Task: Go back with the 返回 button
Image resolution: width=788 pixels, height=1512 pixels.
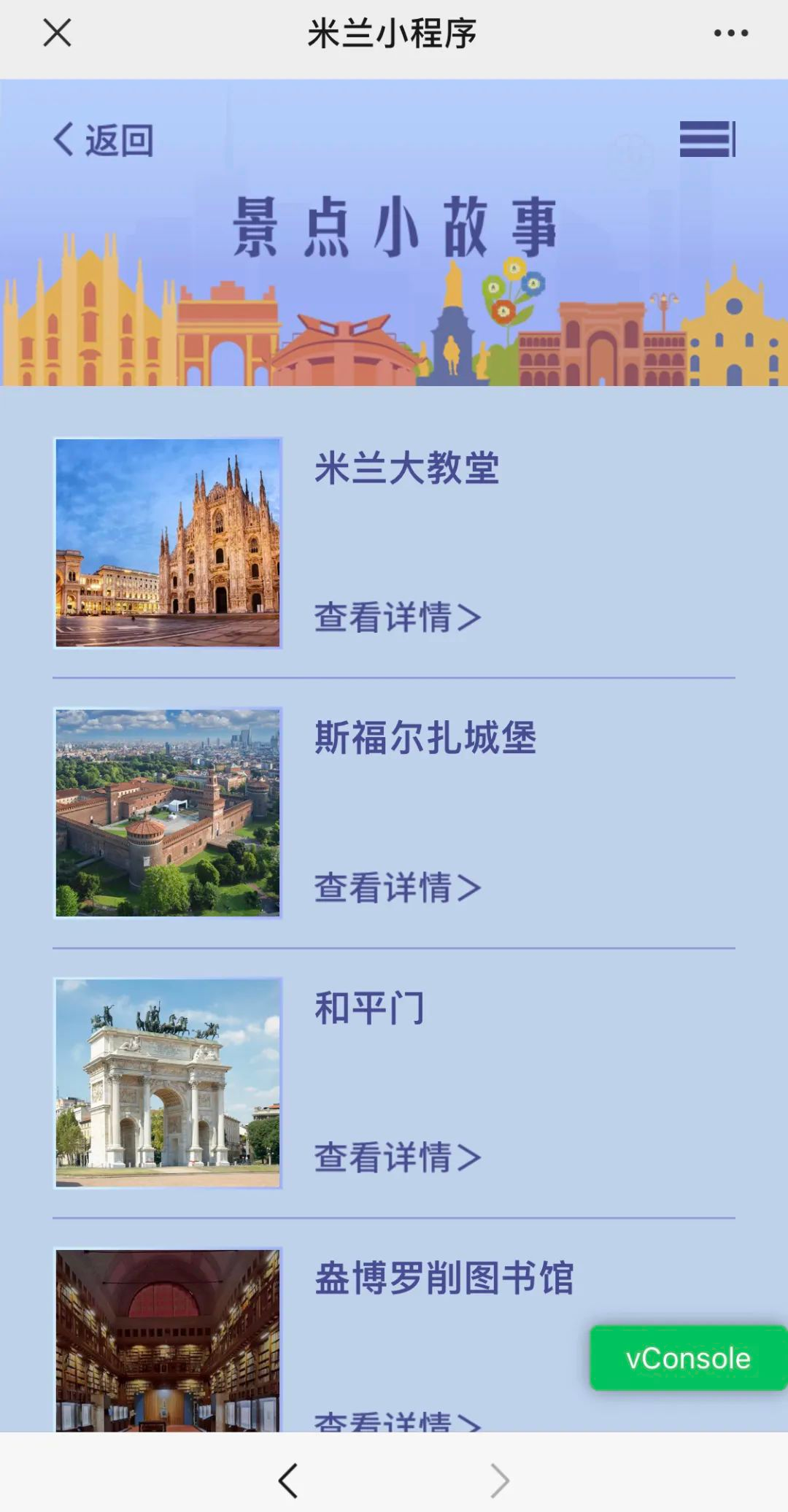Action: coord(104,139)
